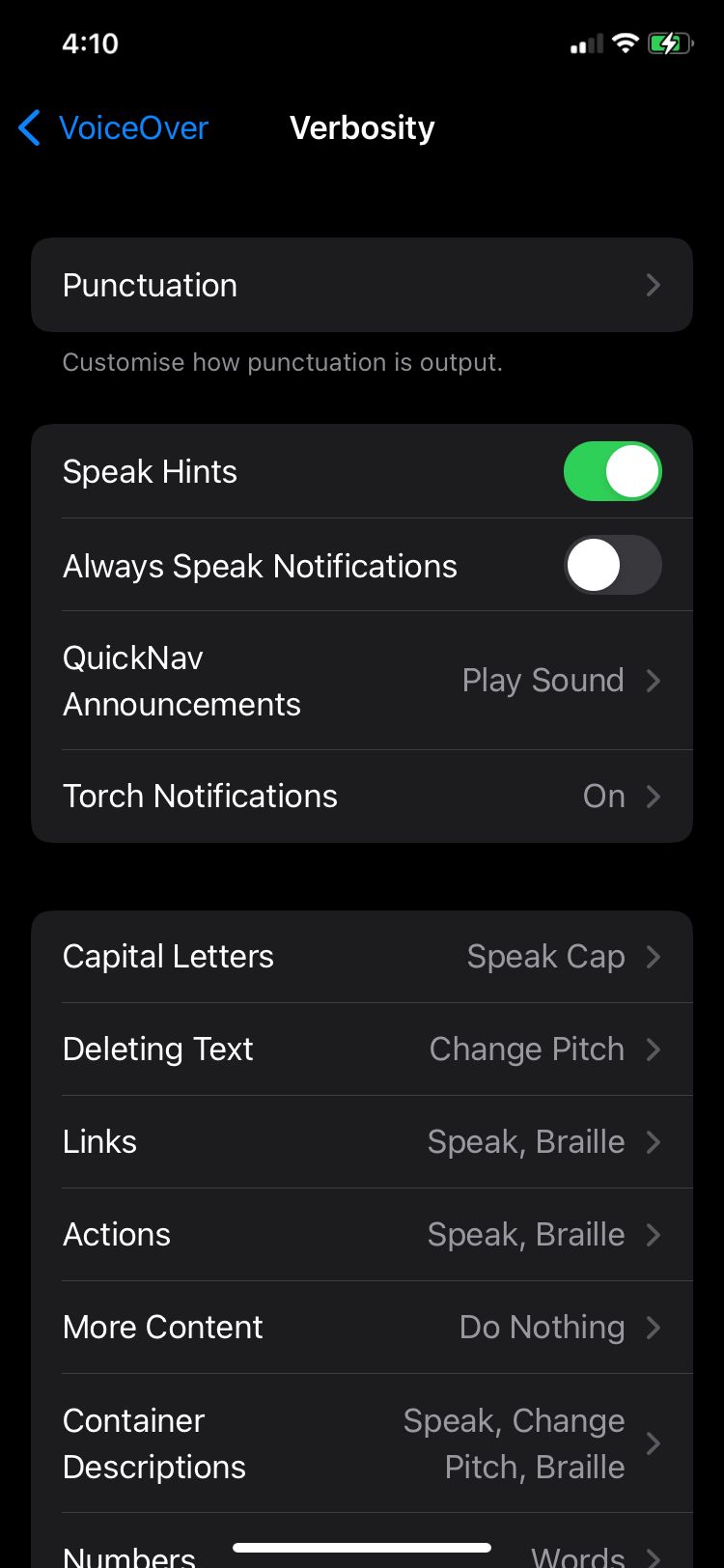Tap the More Content row
Viewport: 724px width, 1568px height.
[x=362, y=1327]
